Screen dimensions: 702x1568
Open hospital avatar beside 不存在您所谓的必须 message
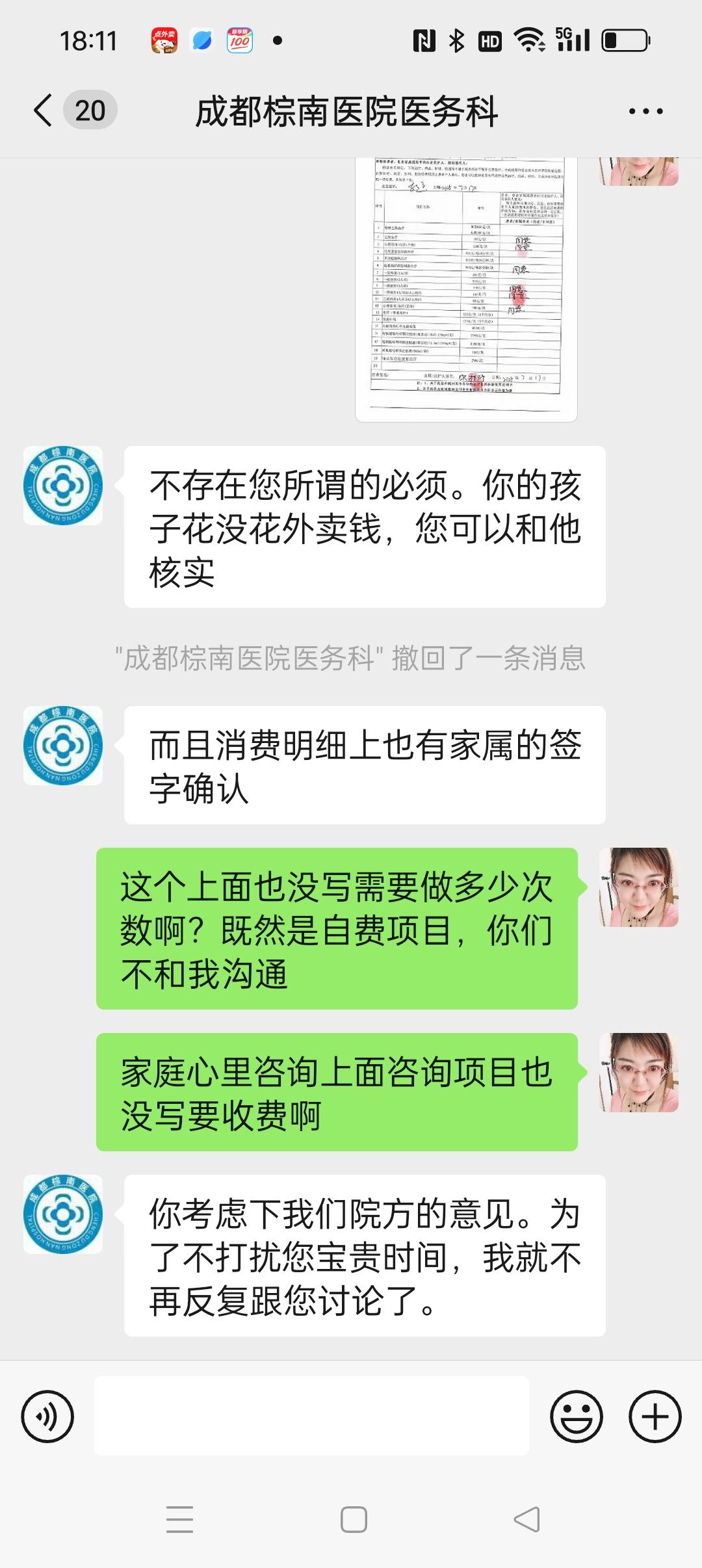63,486
